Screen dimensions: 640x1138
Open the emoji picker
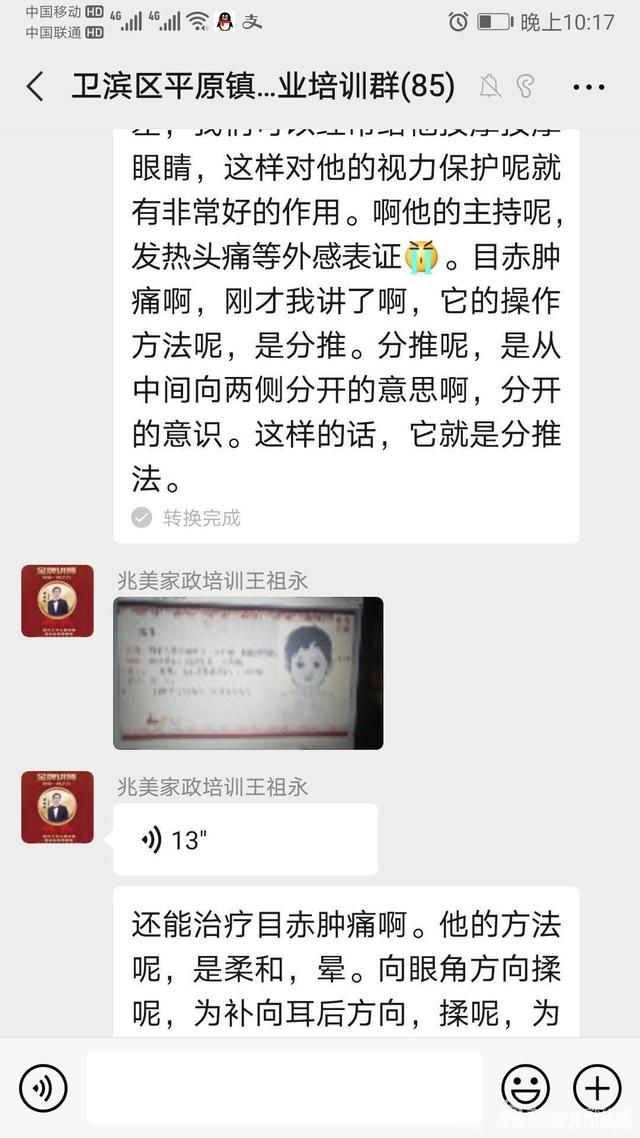click(x=525, y=1088)
